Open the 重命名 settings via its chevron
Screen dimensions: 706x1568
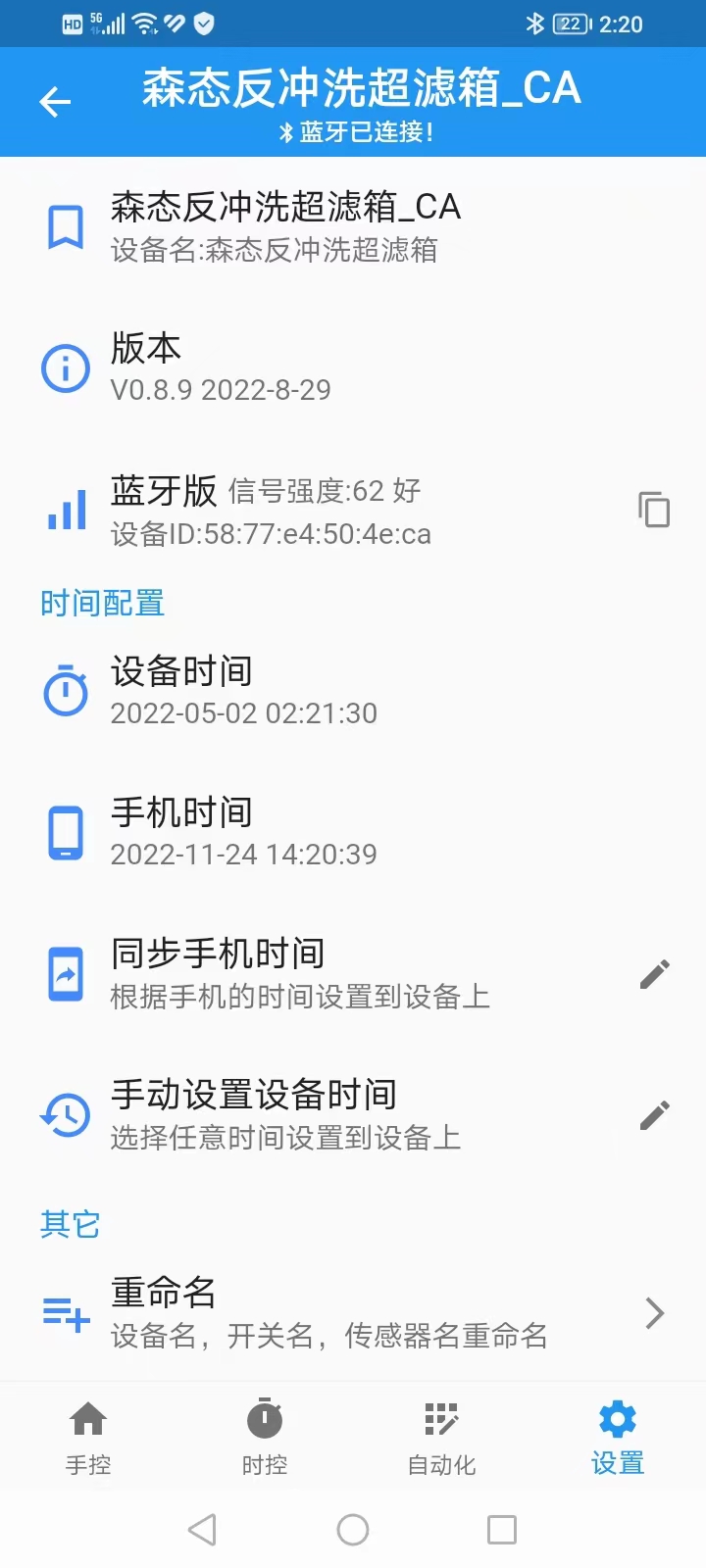pyautogui.click(x=654, y=1313)
